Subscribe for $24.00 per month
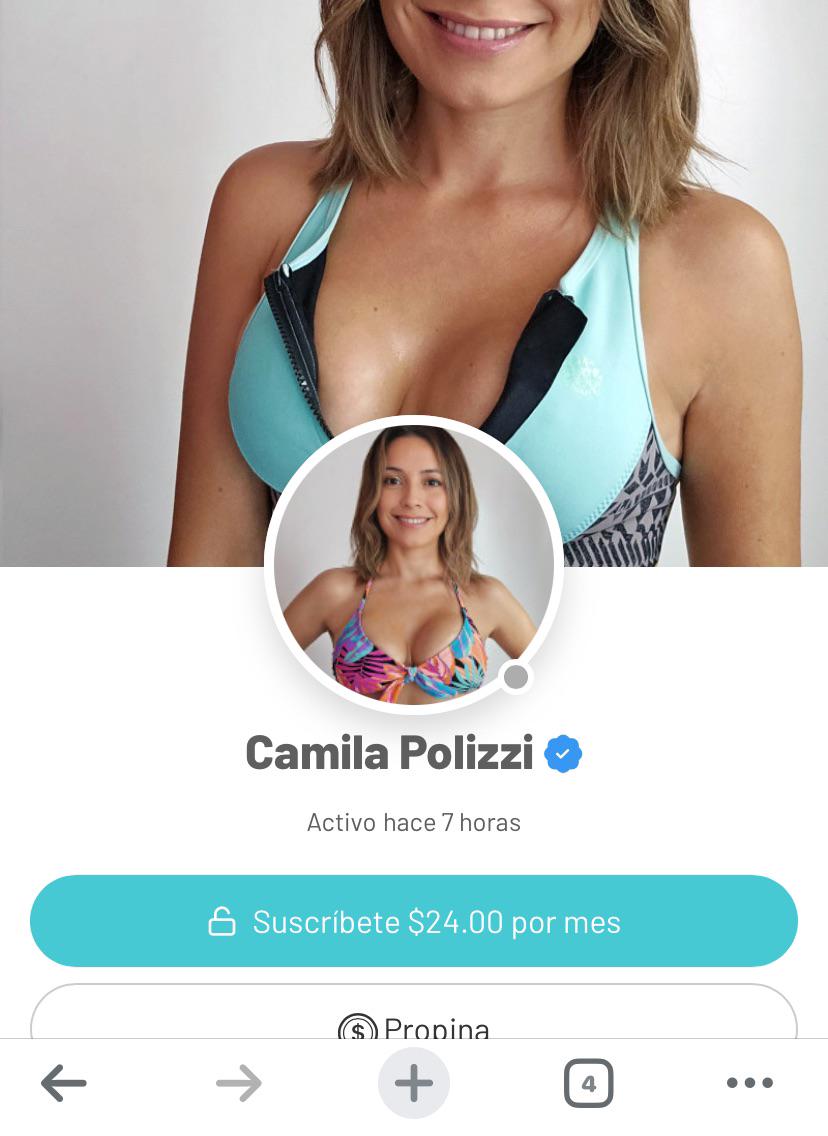 coord(414,921)
